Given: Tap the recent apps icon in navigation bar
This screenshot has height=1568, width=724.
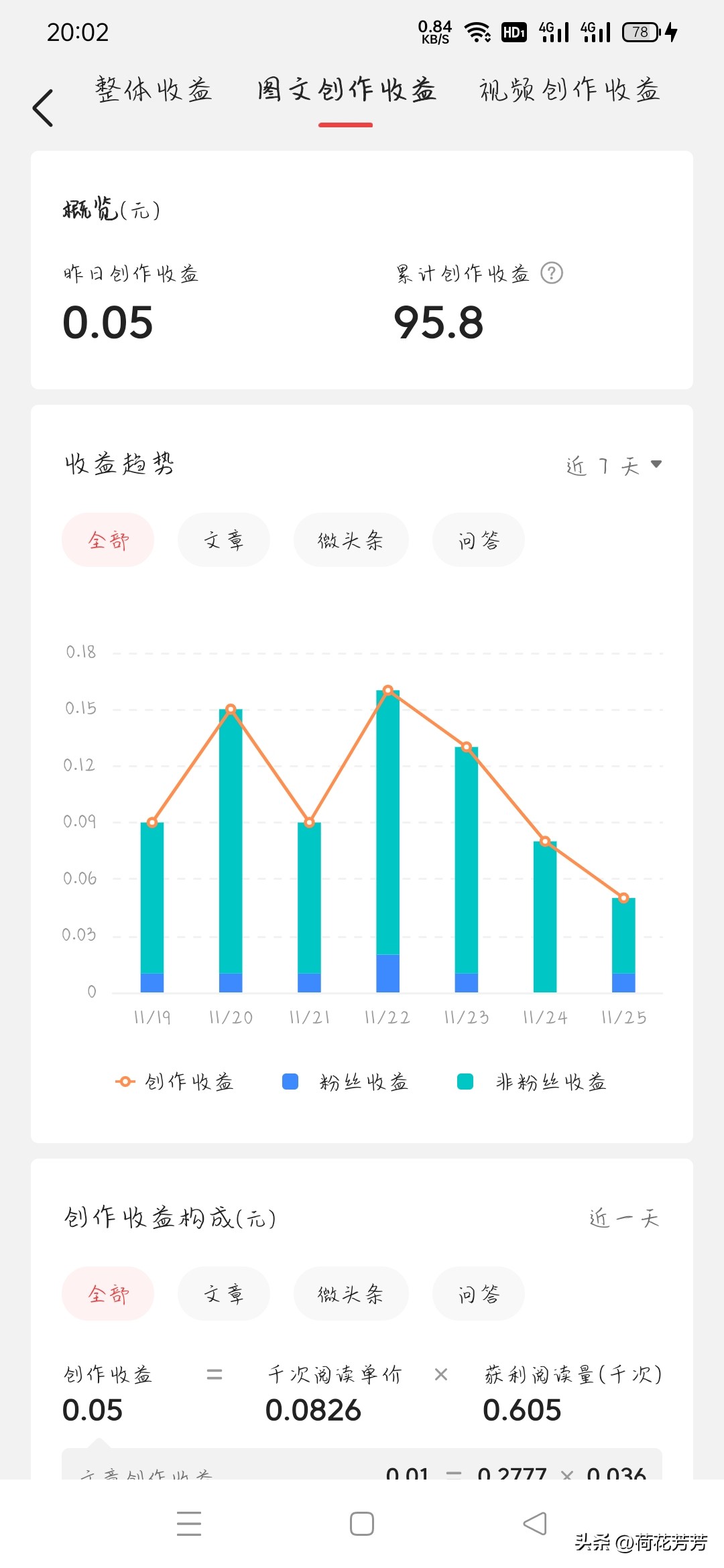Looking at the screenshot, I should coord(188,1524).
